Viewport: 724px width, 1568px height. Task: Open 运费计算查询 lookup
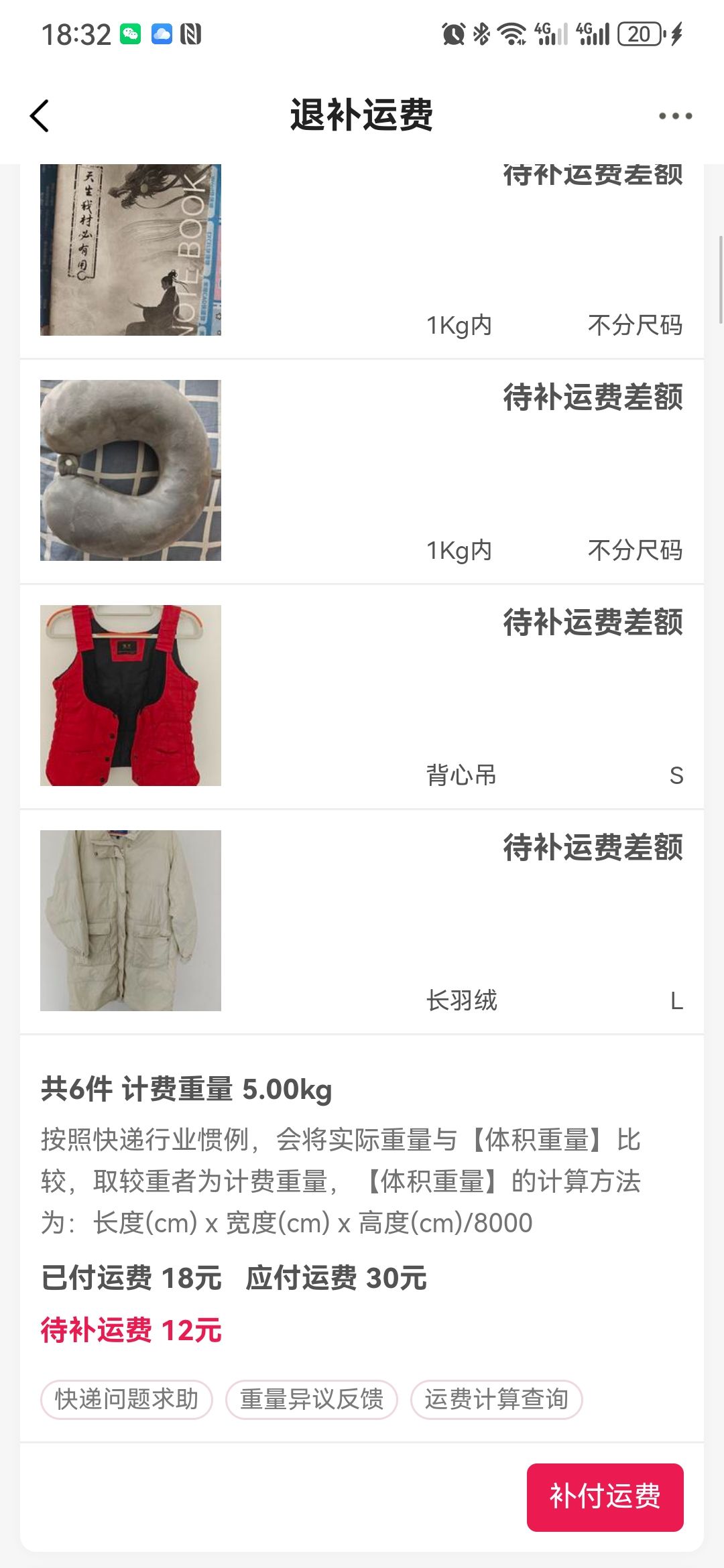click(496, 1399)
